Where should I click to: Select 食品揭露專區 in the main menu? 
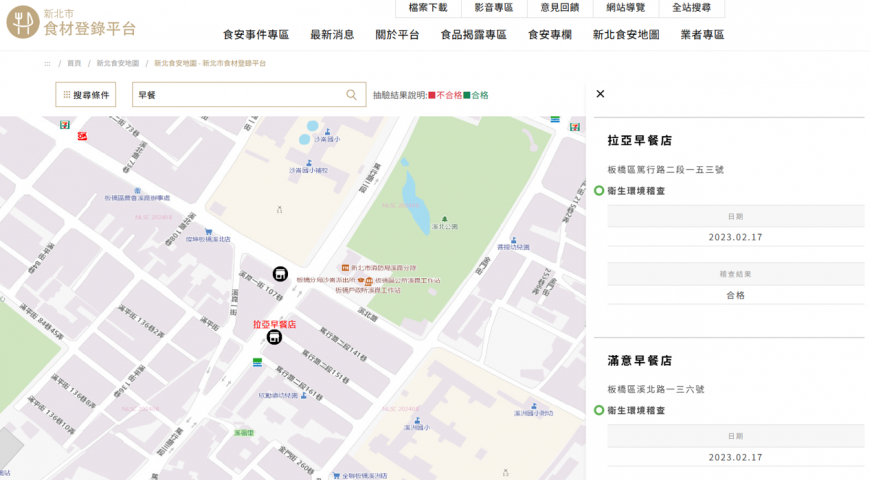(474, 35)
